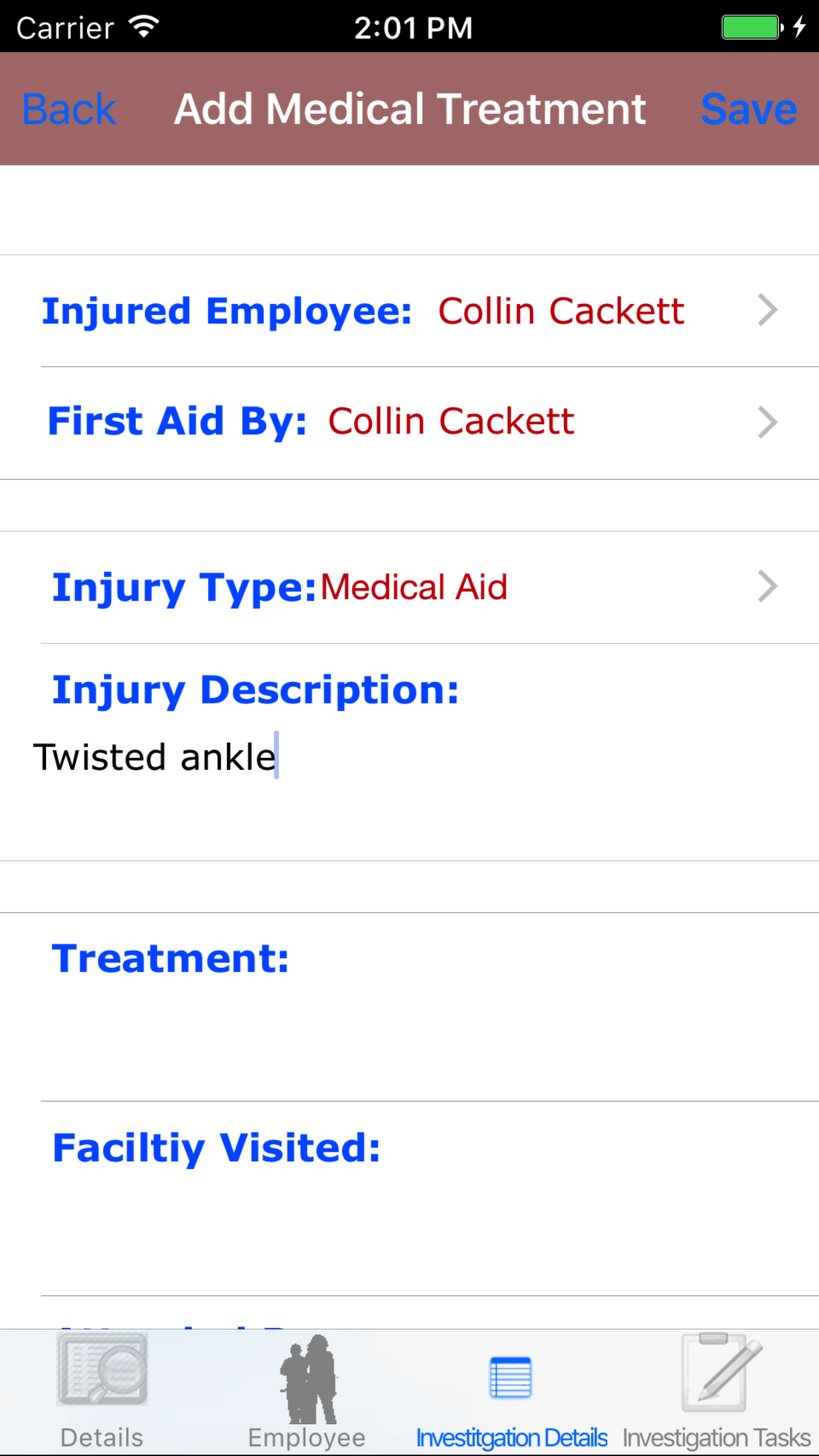The image size is (819, 1456).
Task: Select a different Injury Type
Action: click(x=409, y=587)
